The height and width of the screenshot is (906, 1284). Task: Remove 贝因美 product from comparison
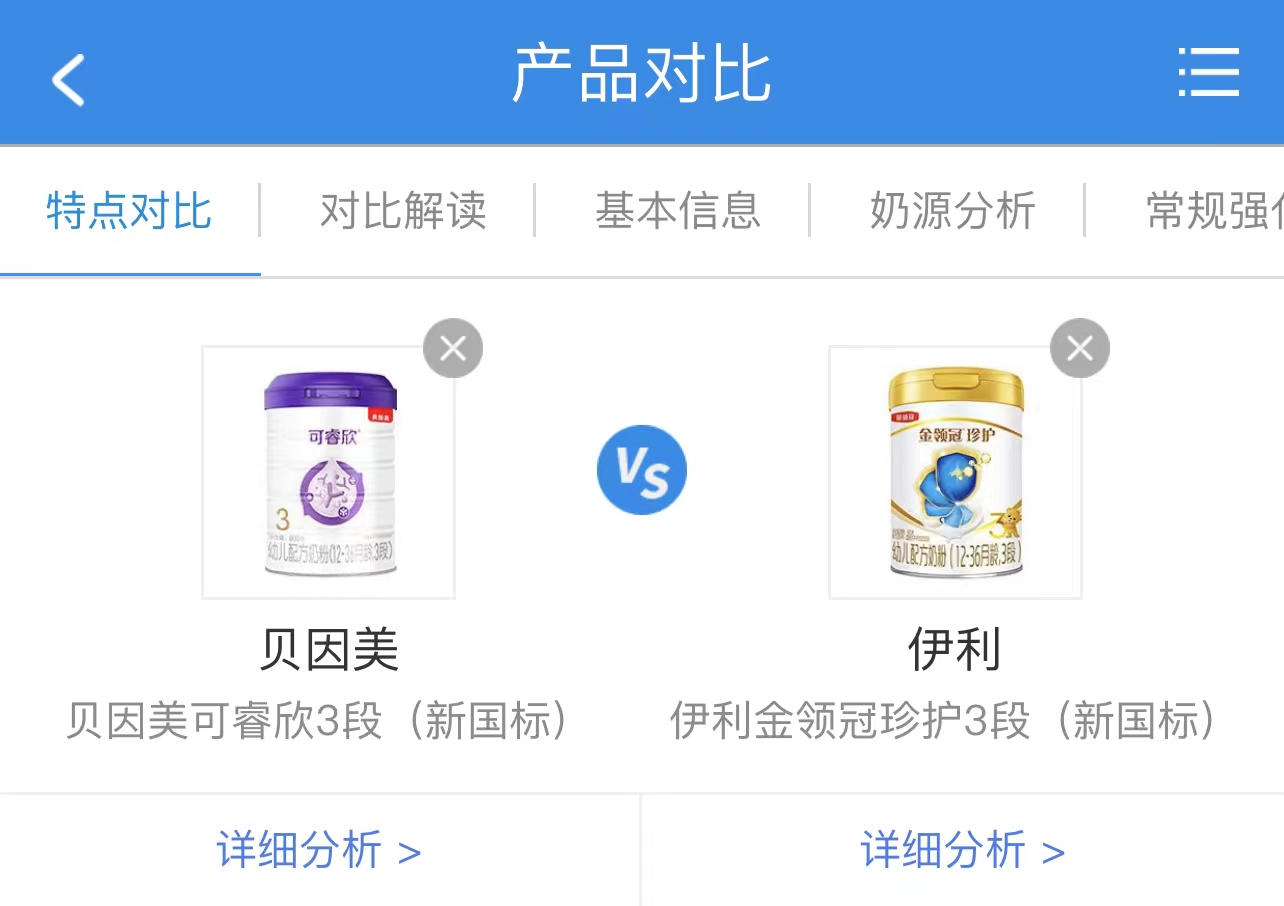point(453,348)
